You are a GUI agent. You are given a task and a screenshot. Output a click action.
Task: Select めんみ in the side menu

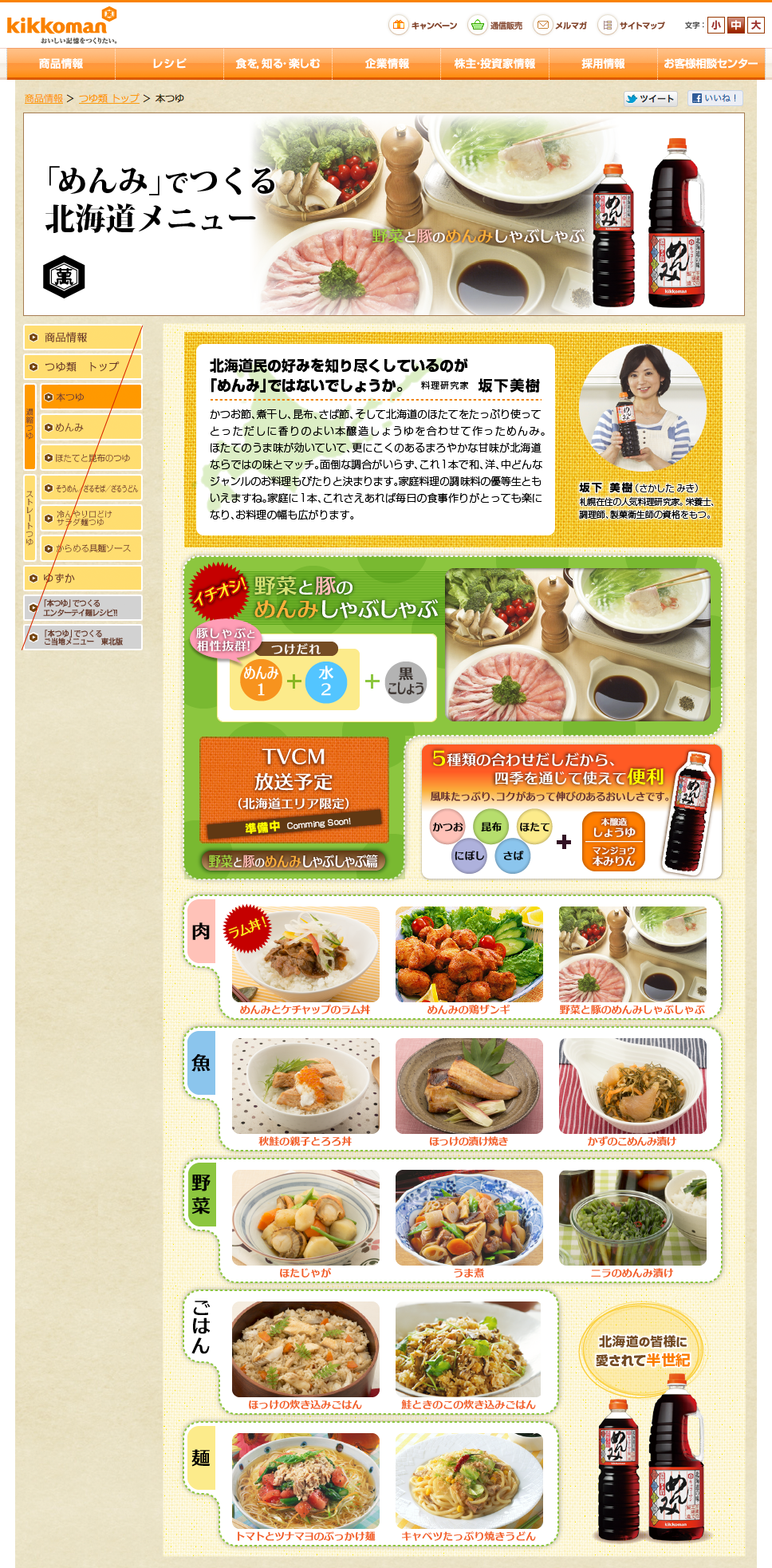(91, 427)
